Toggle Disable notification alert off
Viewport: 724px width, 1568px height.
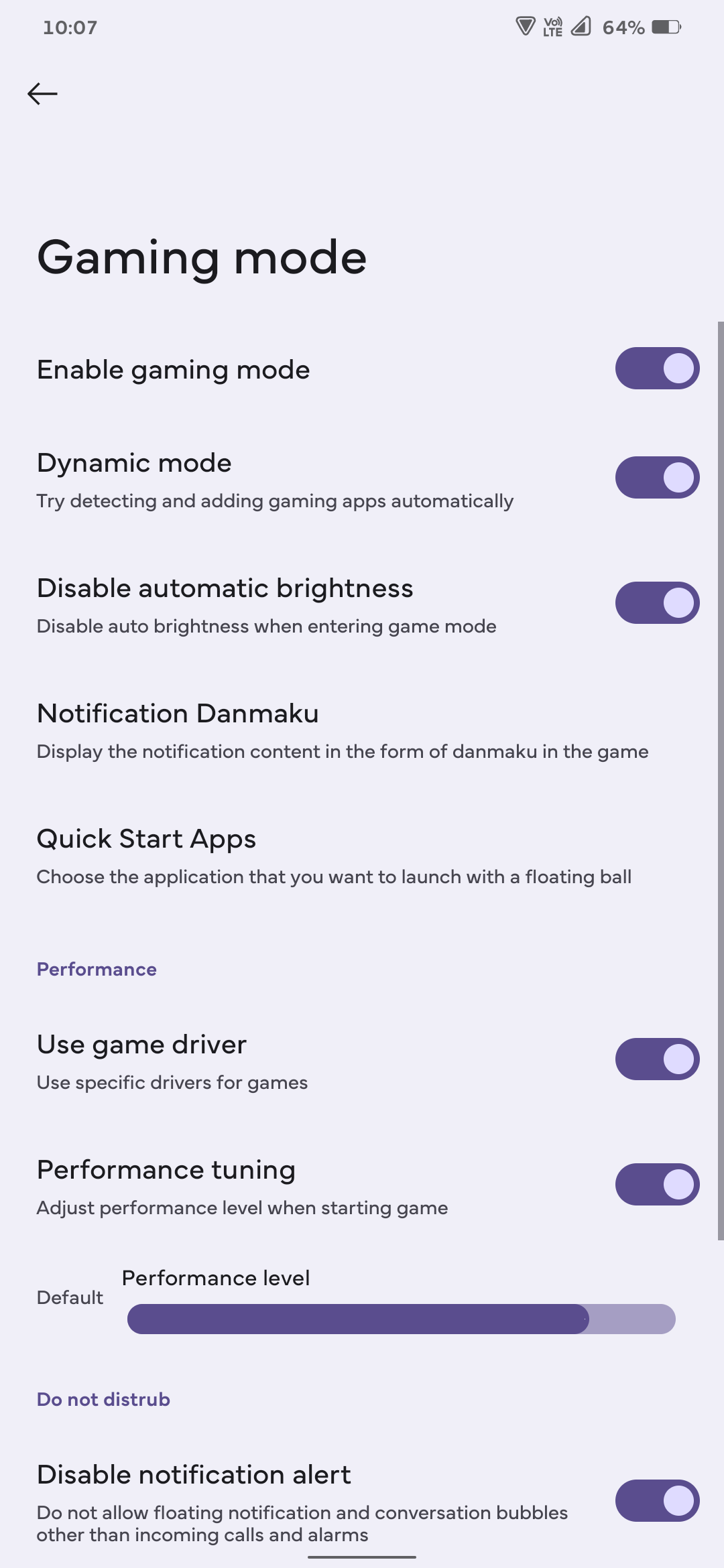tap(657, 1501)
